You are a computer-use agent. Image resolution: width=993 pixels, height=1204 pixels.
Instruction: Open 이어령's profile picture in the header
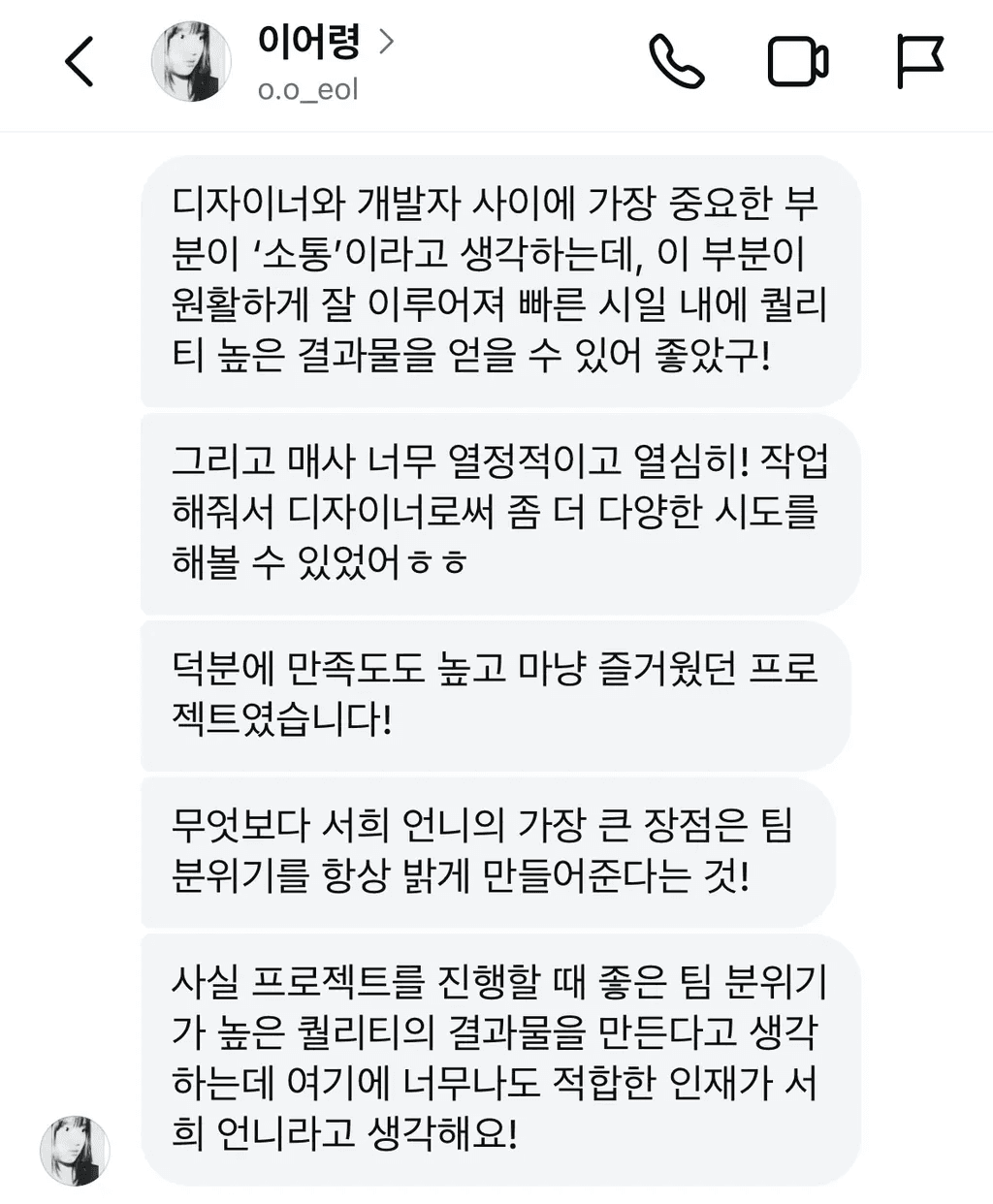pos(191,60)
